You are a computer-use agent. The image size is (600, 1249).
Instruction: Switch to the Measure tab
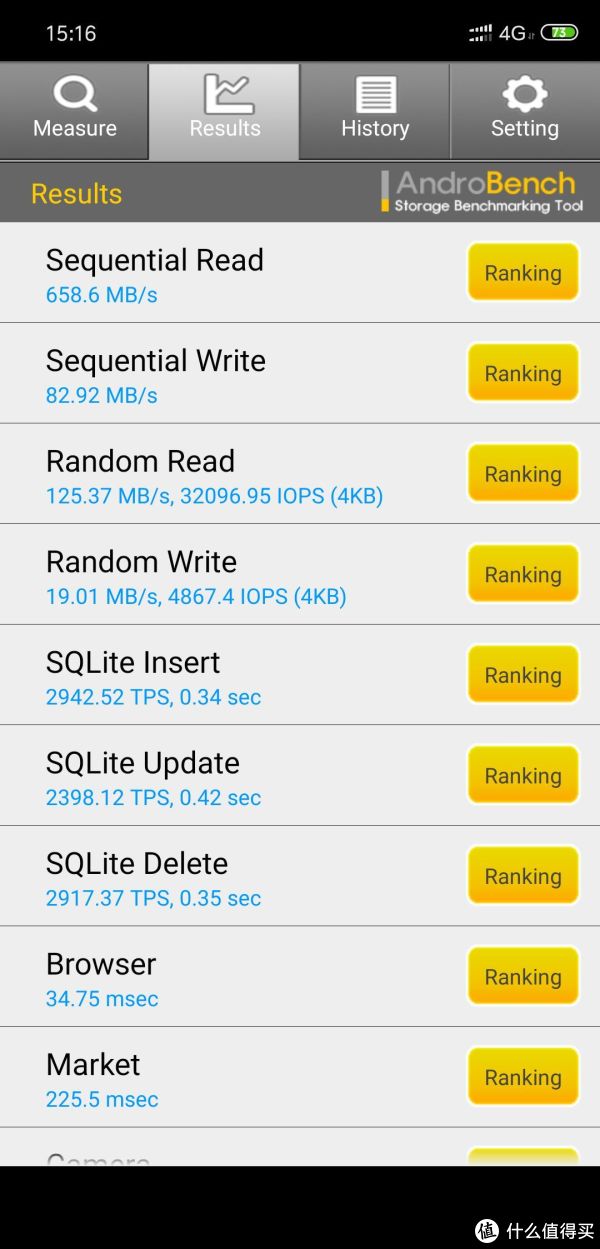[x=75, y=111]
